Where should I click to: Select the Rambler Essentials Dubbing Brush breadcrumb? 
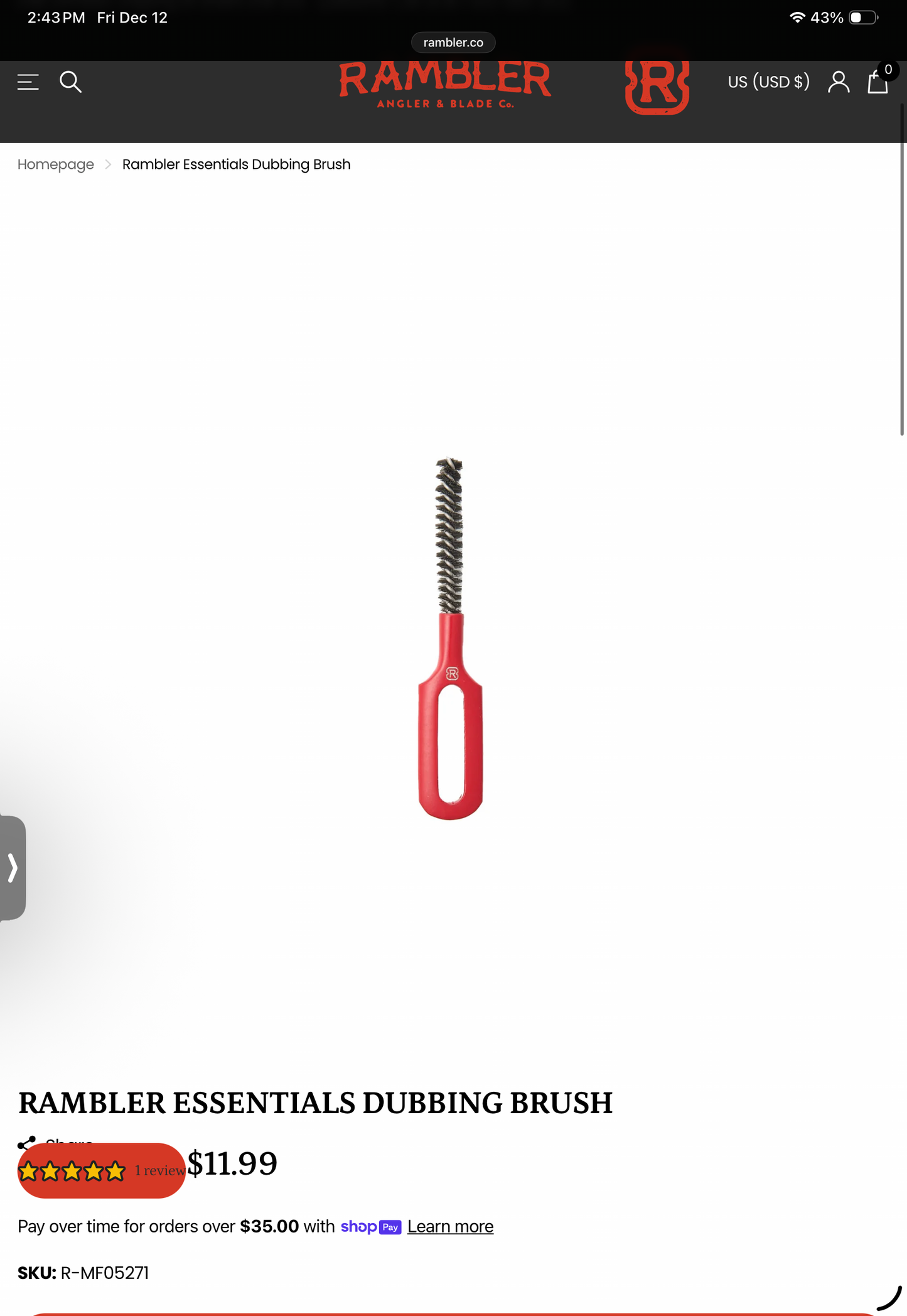[236, 164]
